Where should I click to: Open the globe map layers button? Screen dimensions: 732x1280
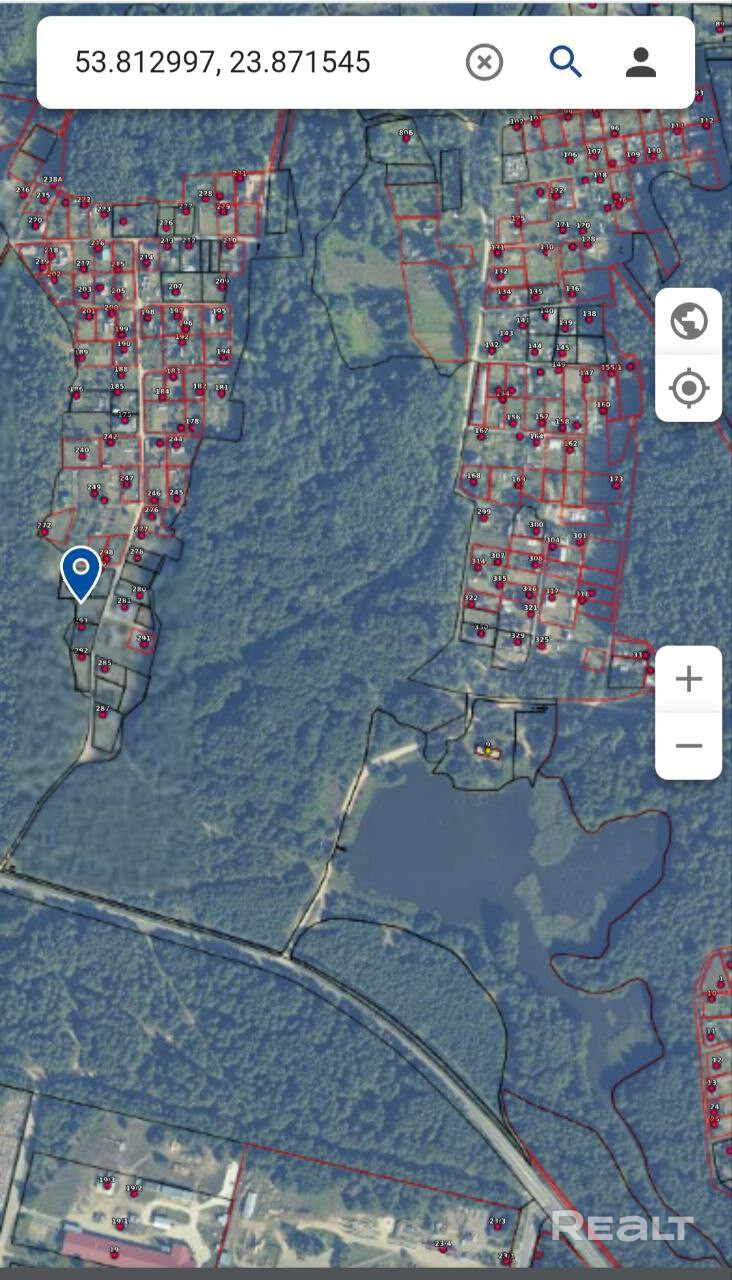pos(688,321)
